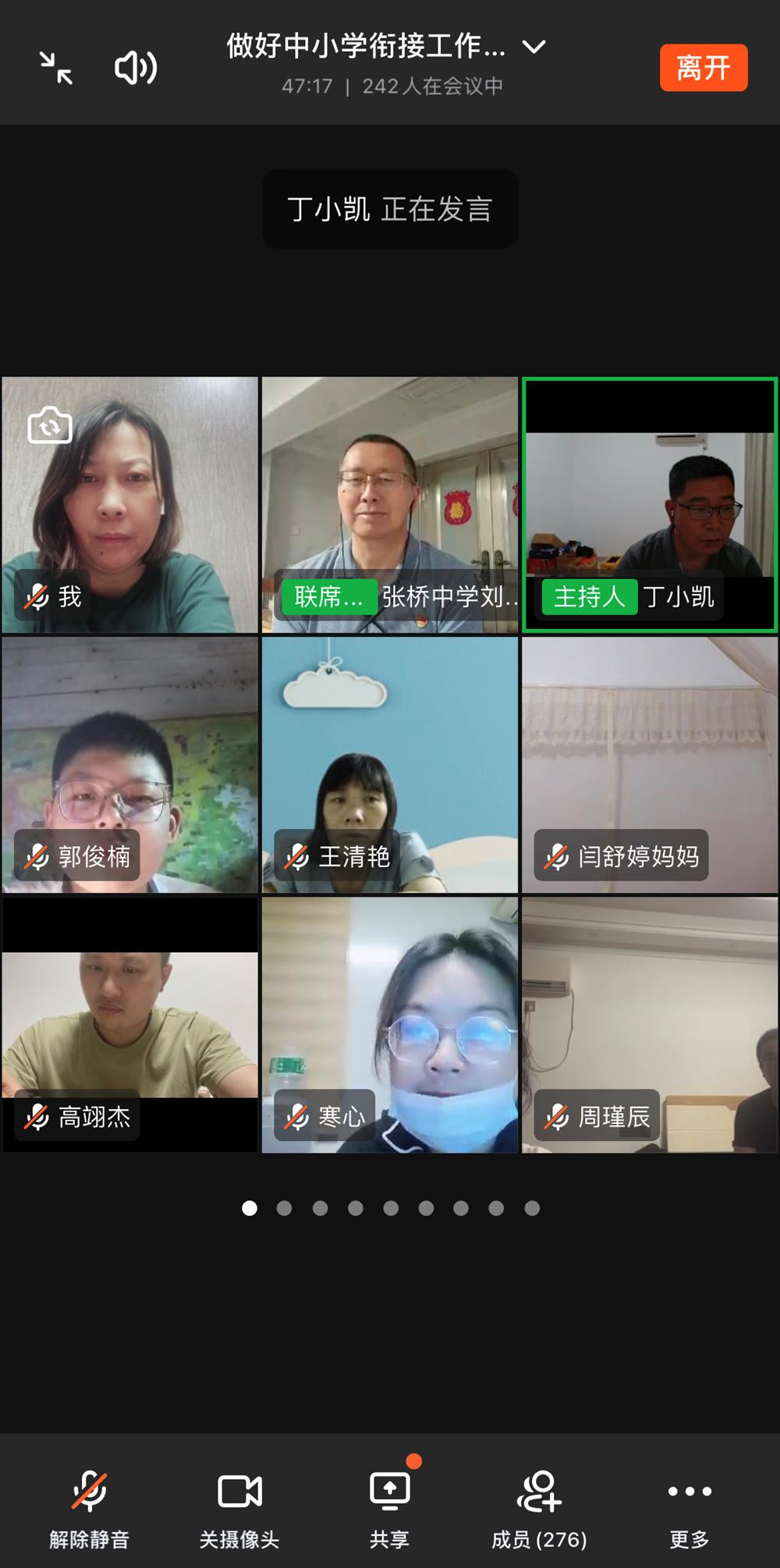Open 闫舒婷妈妈's video tile

pos(650,765)
